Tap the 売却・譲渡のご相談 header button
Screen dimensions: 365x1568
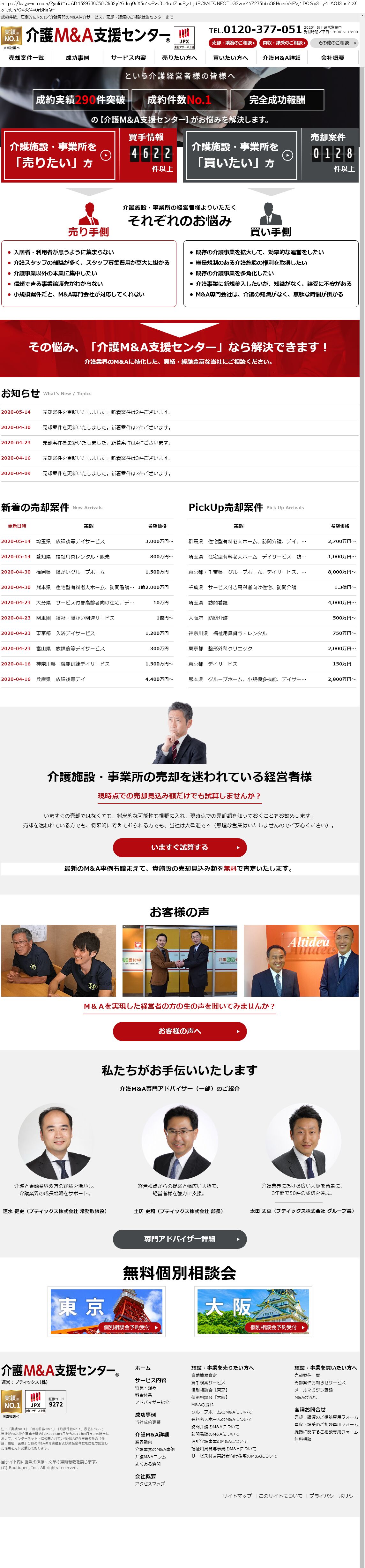coord(232,43)
